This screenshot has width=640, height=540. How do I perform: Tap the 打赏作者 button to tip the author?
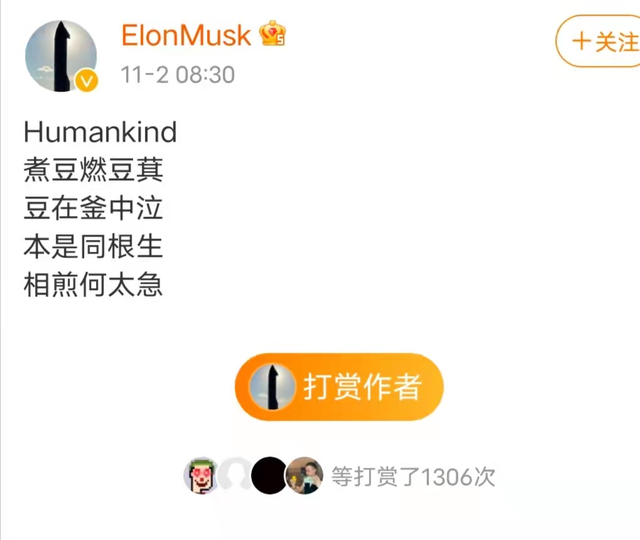(x=338, y=387)
